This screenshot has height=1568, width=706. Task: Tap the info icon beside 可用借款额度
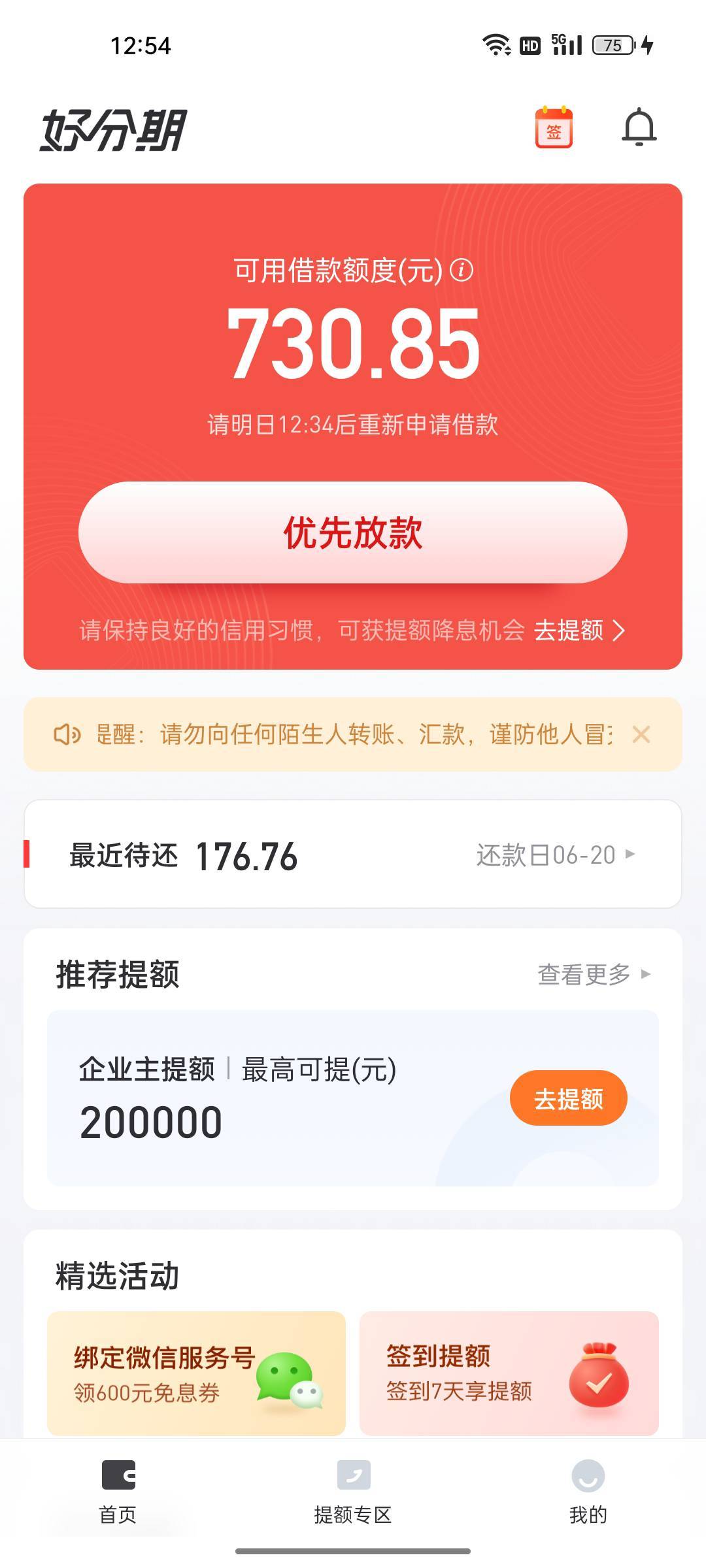[x=462, y=270]
